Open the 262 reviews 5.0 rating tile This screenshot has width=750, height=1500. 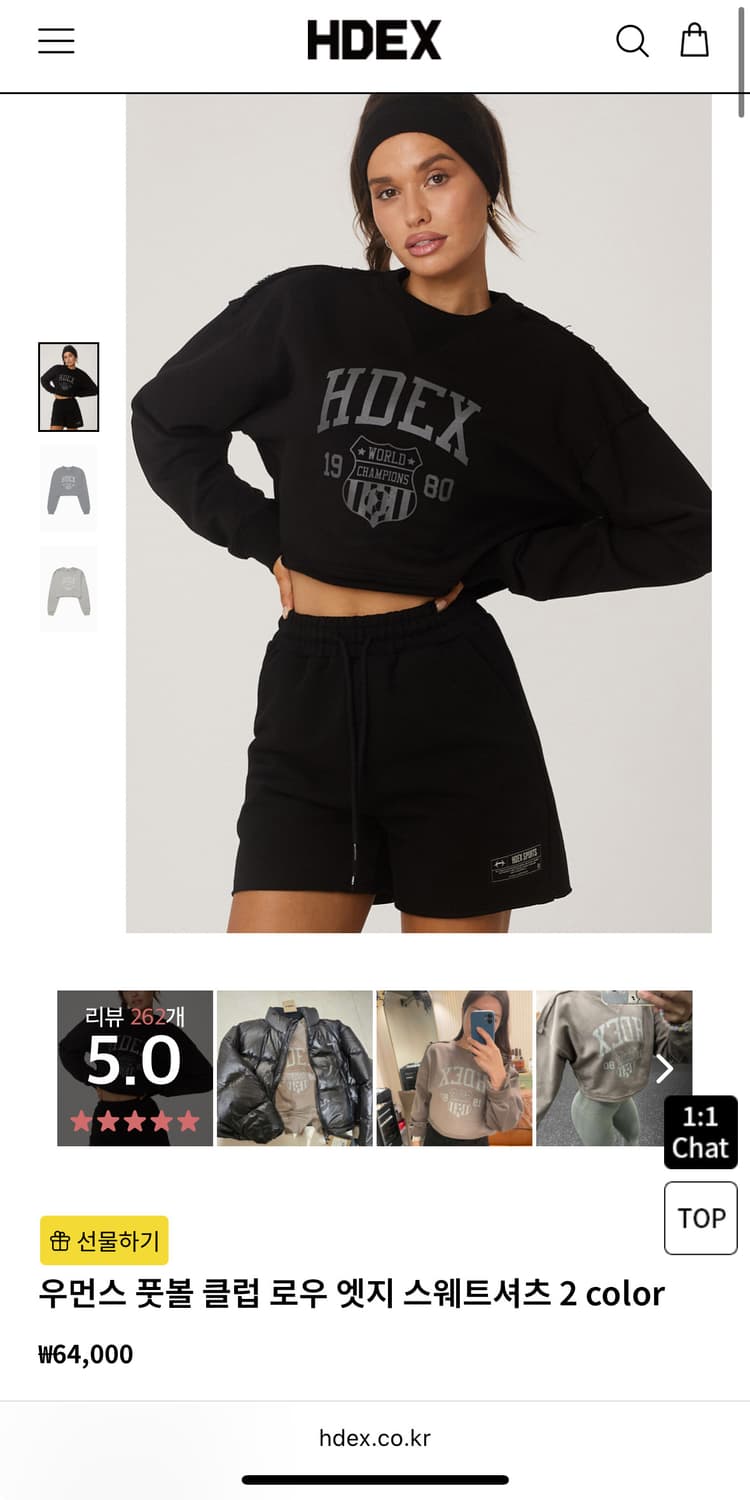tap(135, 1068)
